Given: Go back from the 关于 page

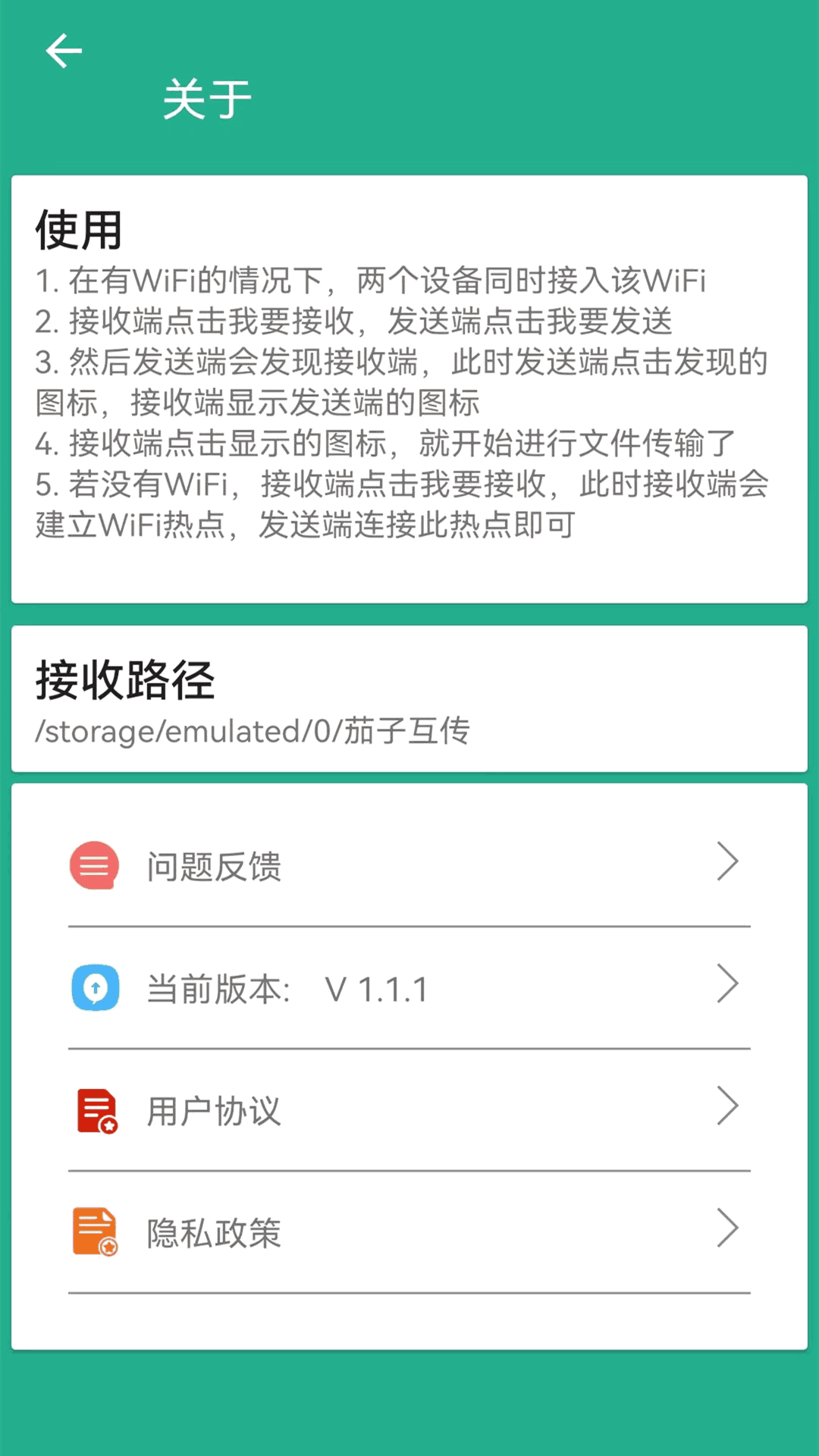Looking at the screenshot, I should click(64, 52).
